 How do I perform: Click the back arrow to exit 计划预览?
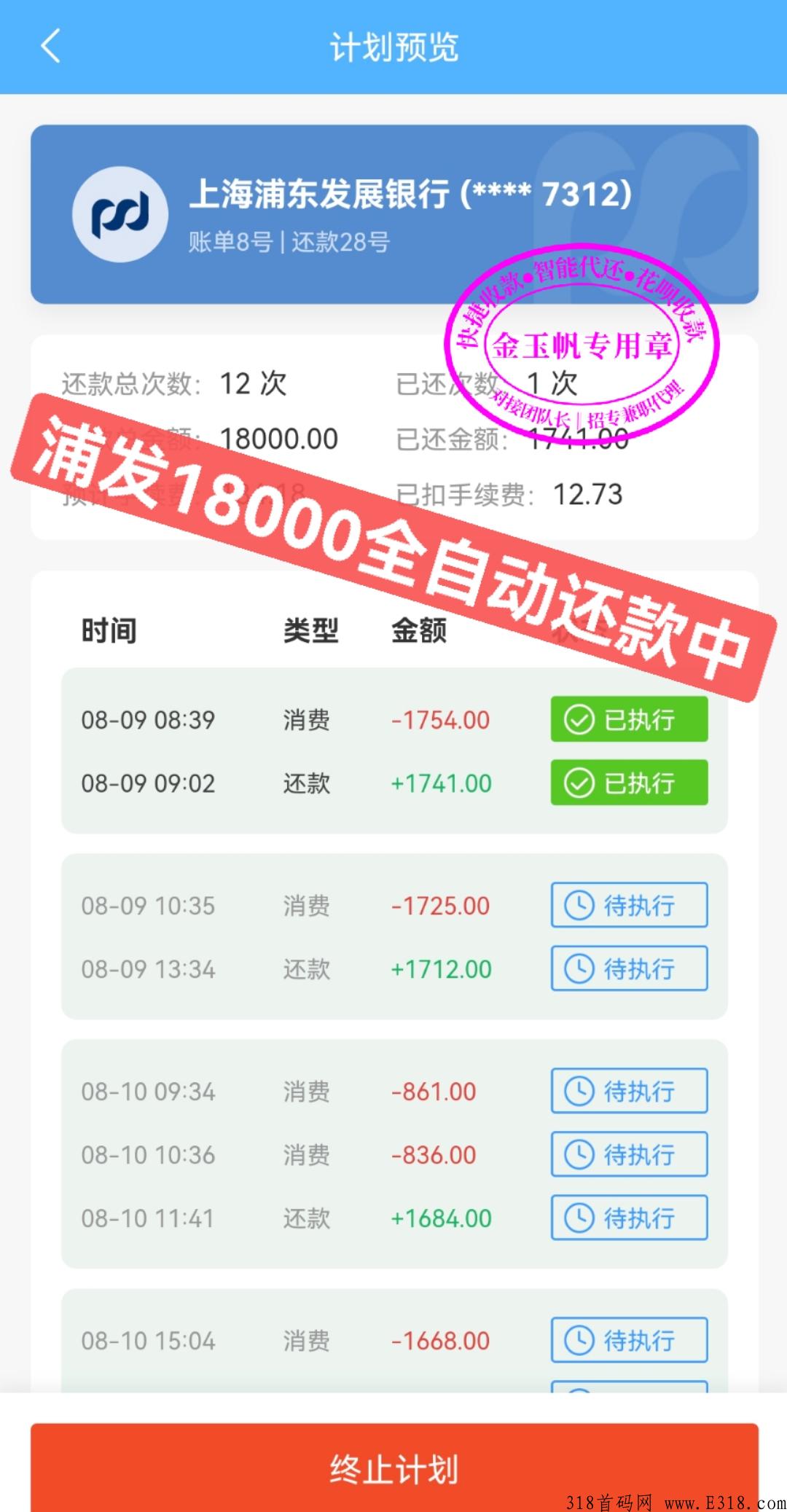(x=49, y=46)
